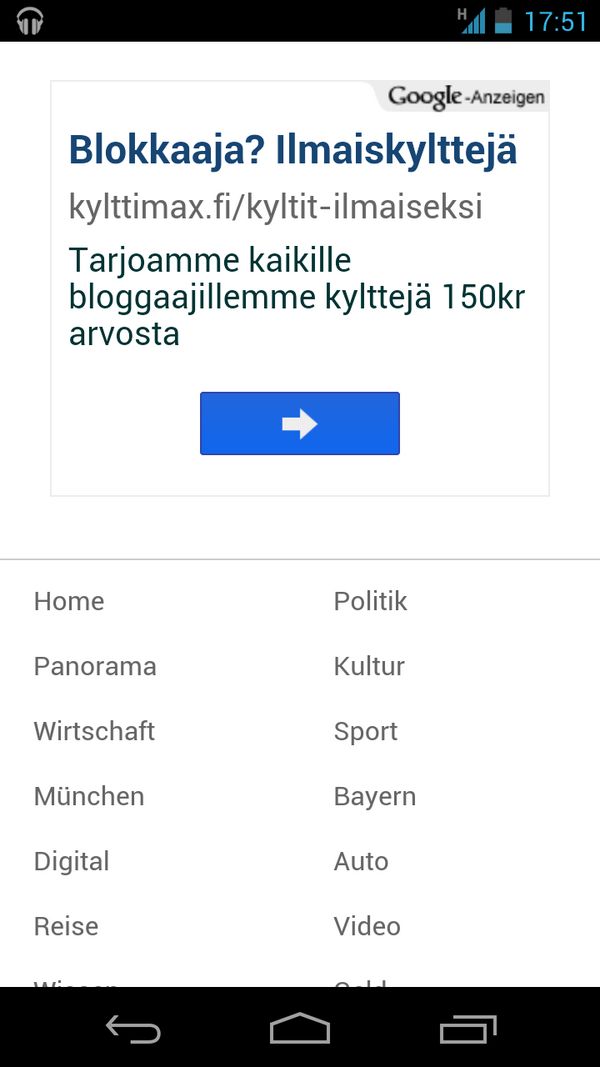Viewport: 600px width, 1067px height.
Task: Open the Video section
Action: (367, 926)
